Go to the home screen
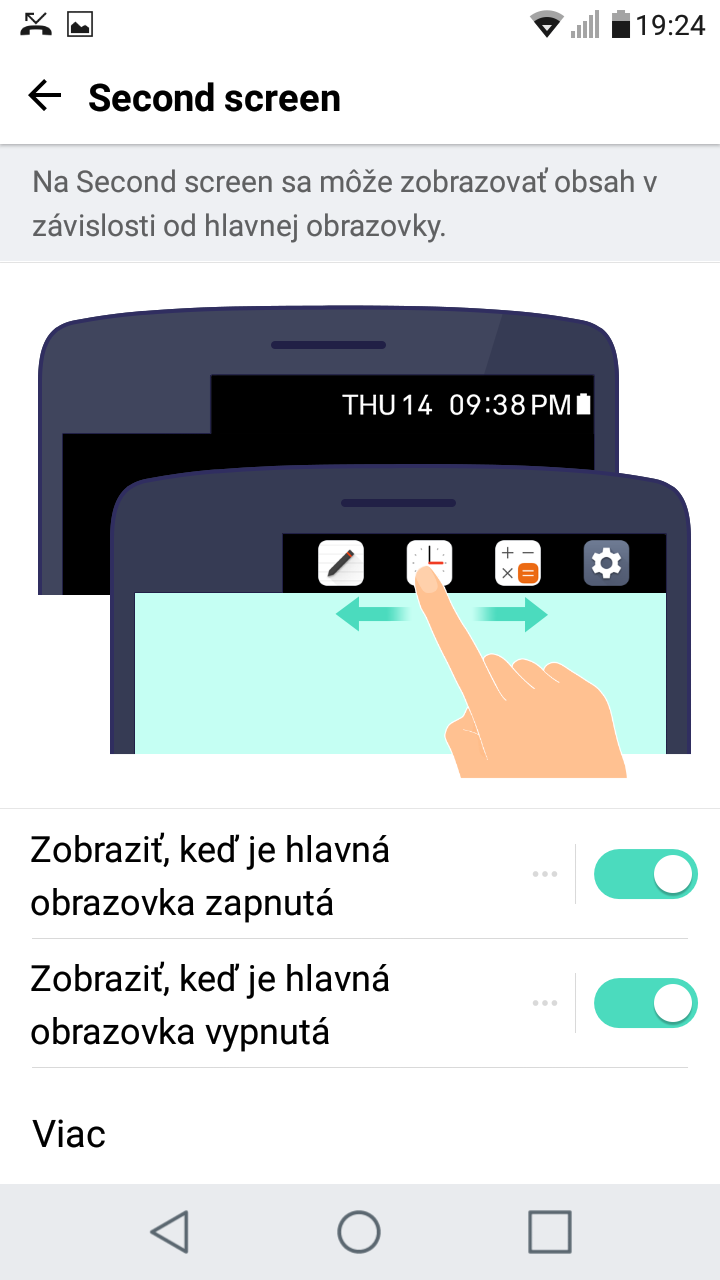 point(359,1232)
